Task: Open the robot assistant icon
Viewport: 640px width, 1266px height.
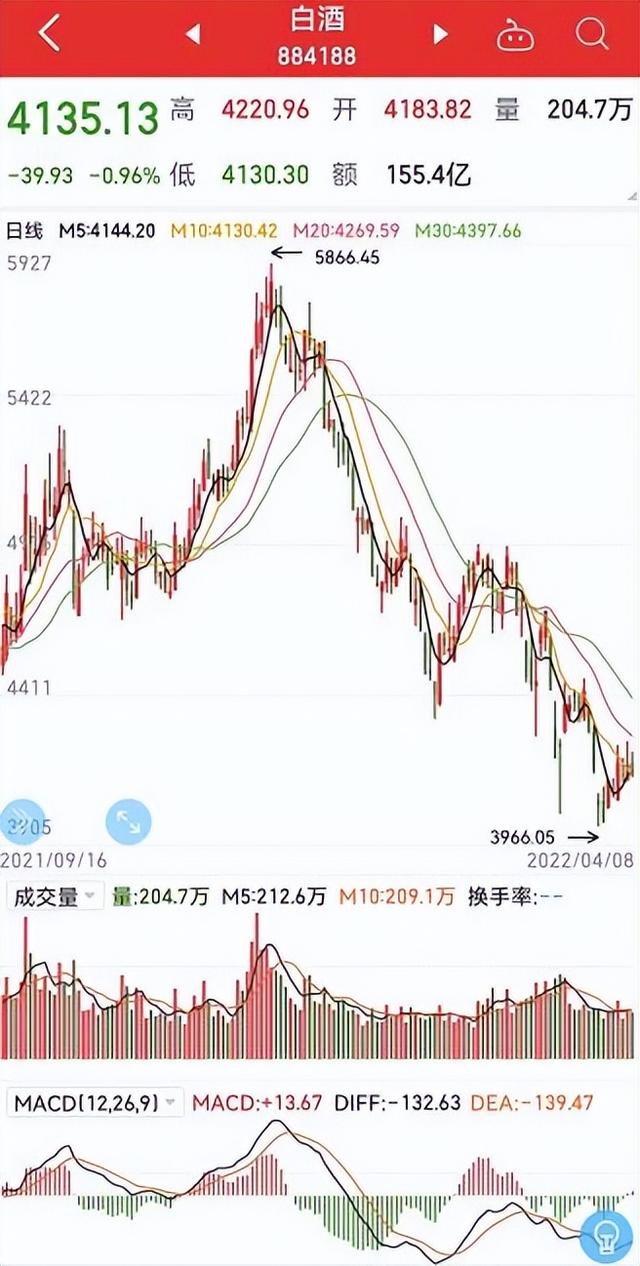Action: tap(517, 35)
